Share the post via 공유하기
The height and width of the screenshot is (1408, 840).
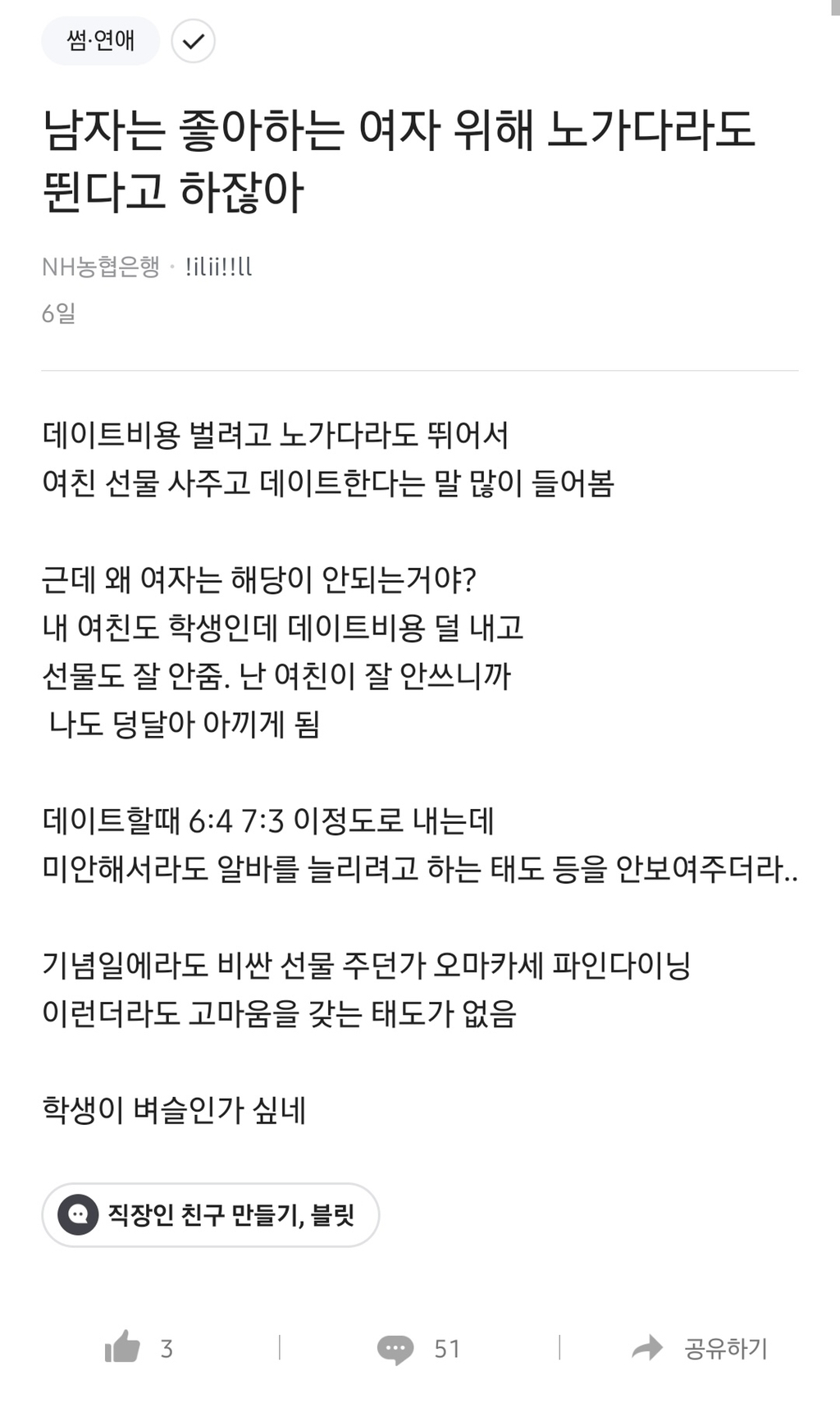point(700,1348)
